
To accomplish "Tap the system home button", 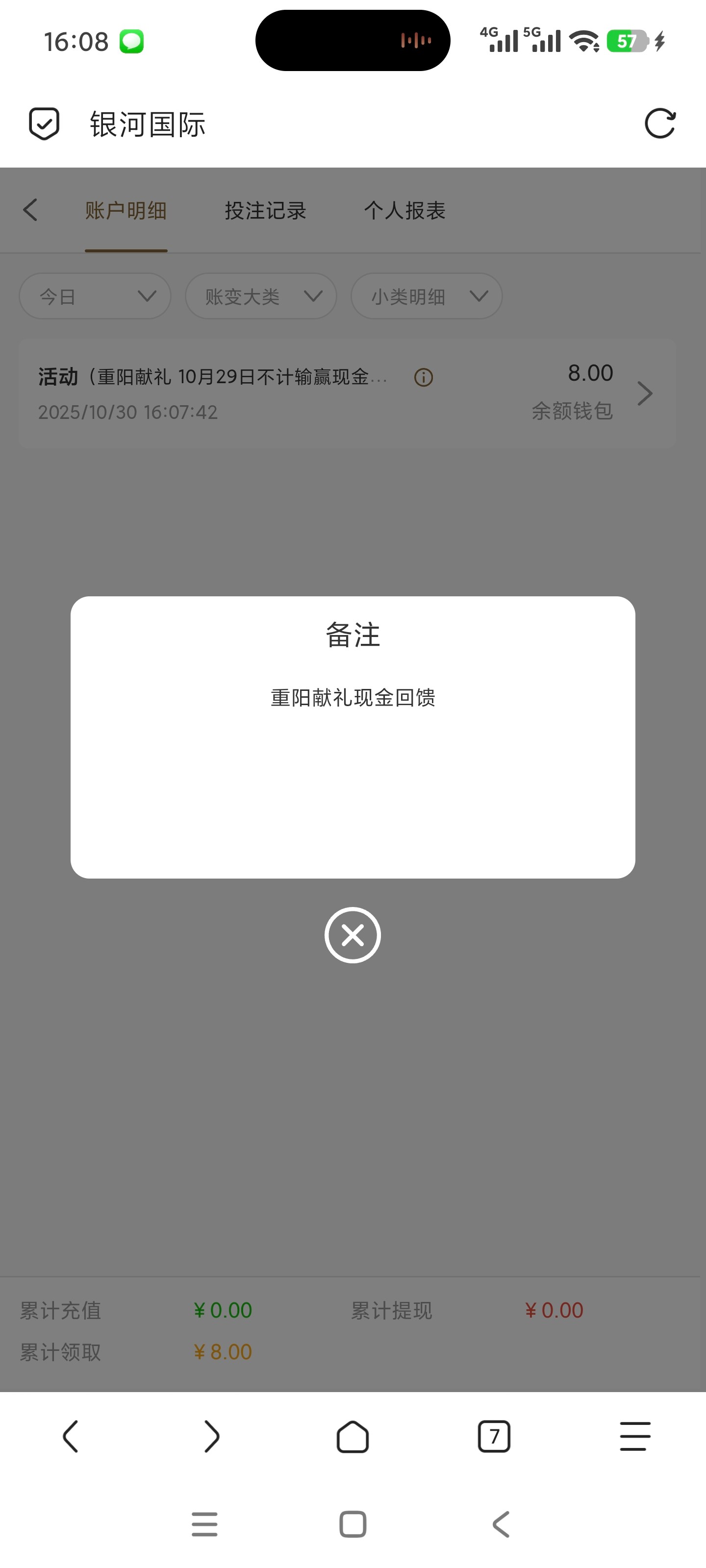I will [x=353, y=1524].
